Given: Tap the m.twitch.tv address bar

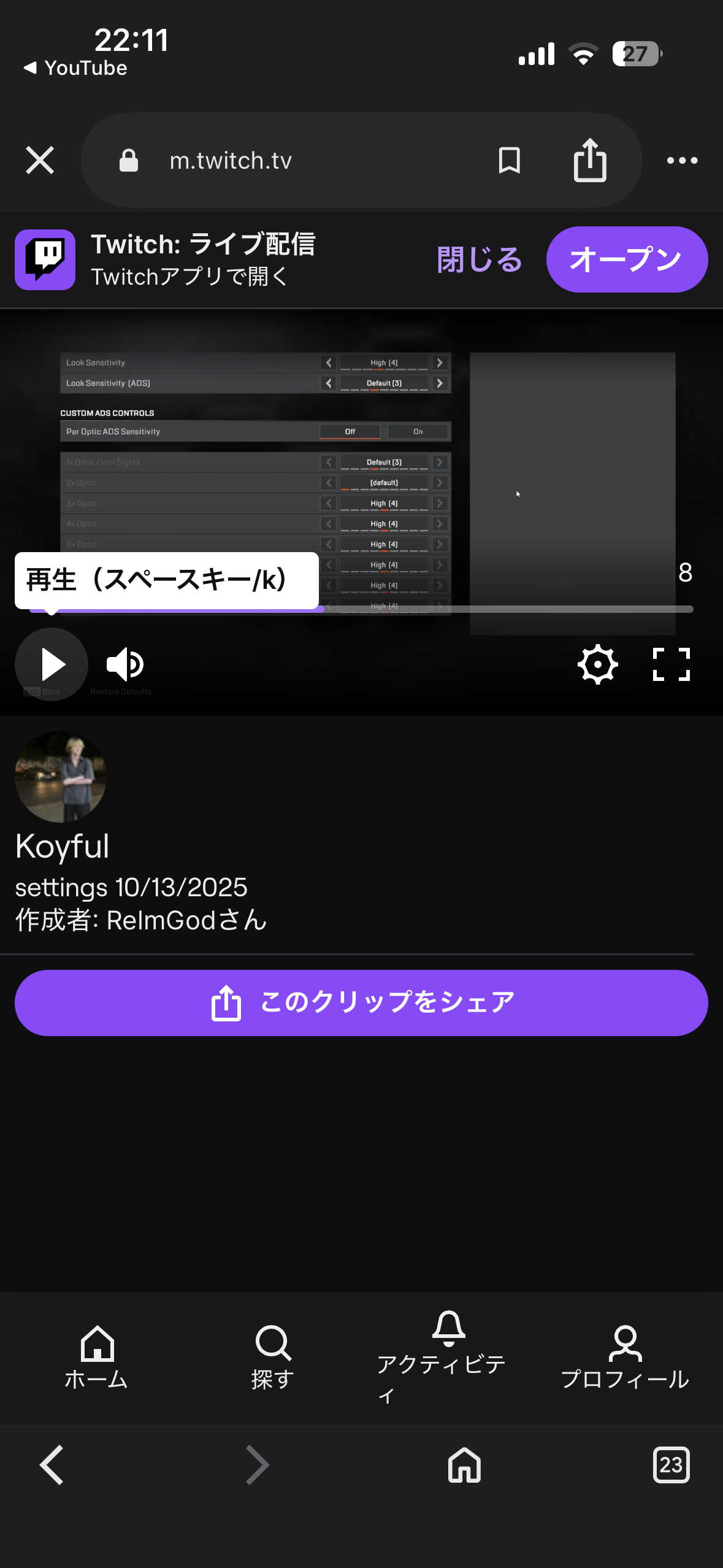Looking at the screenshot, I should click(294, 161).
